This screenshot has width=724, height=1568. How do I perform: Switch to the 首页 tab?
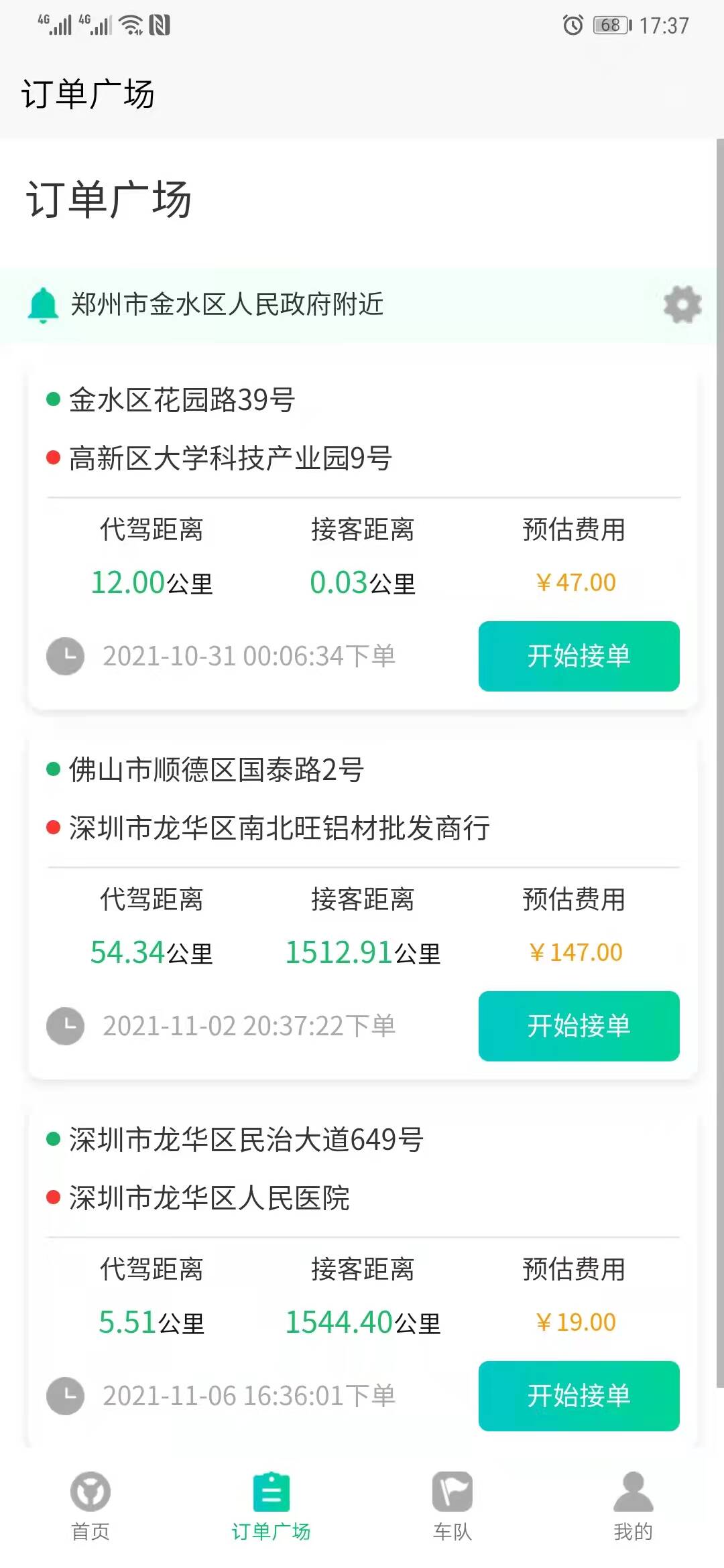pyautogui.click(x=90, y=1505)
